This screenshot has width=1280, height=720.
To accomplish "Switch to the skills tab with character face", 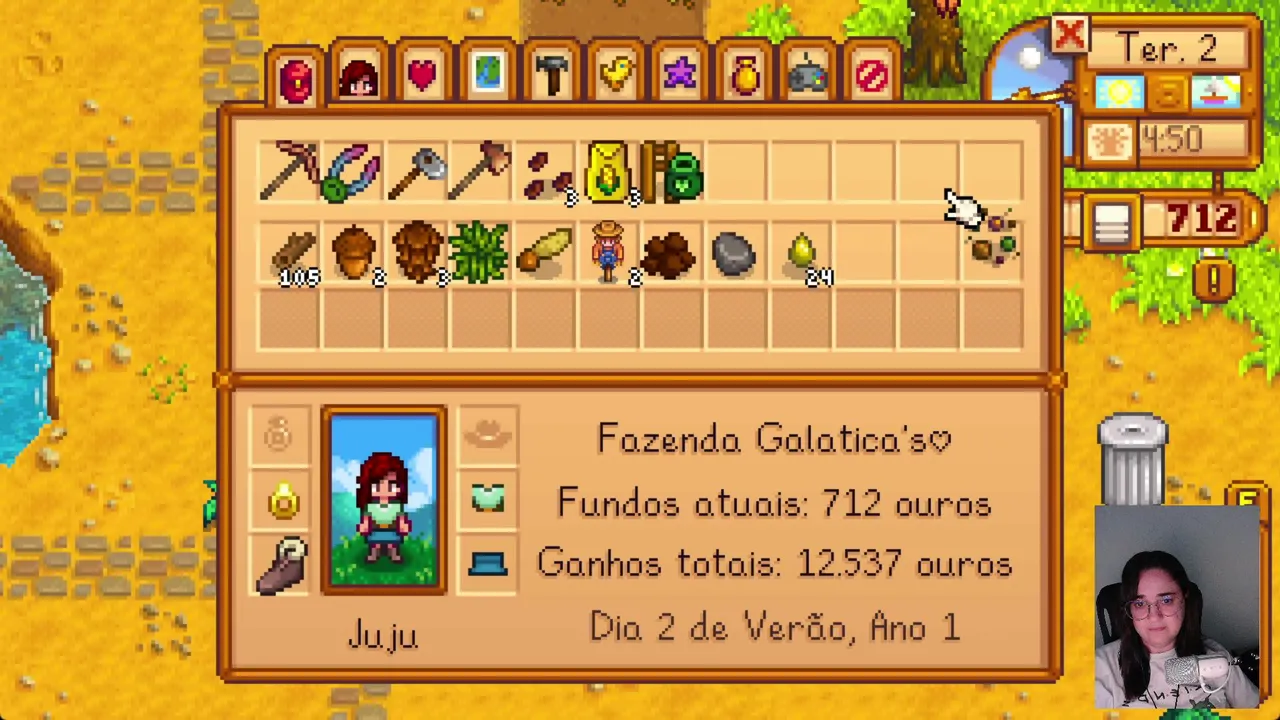I will 358,75.
